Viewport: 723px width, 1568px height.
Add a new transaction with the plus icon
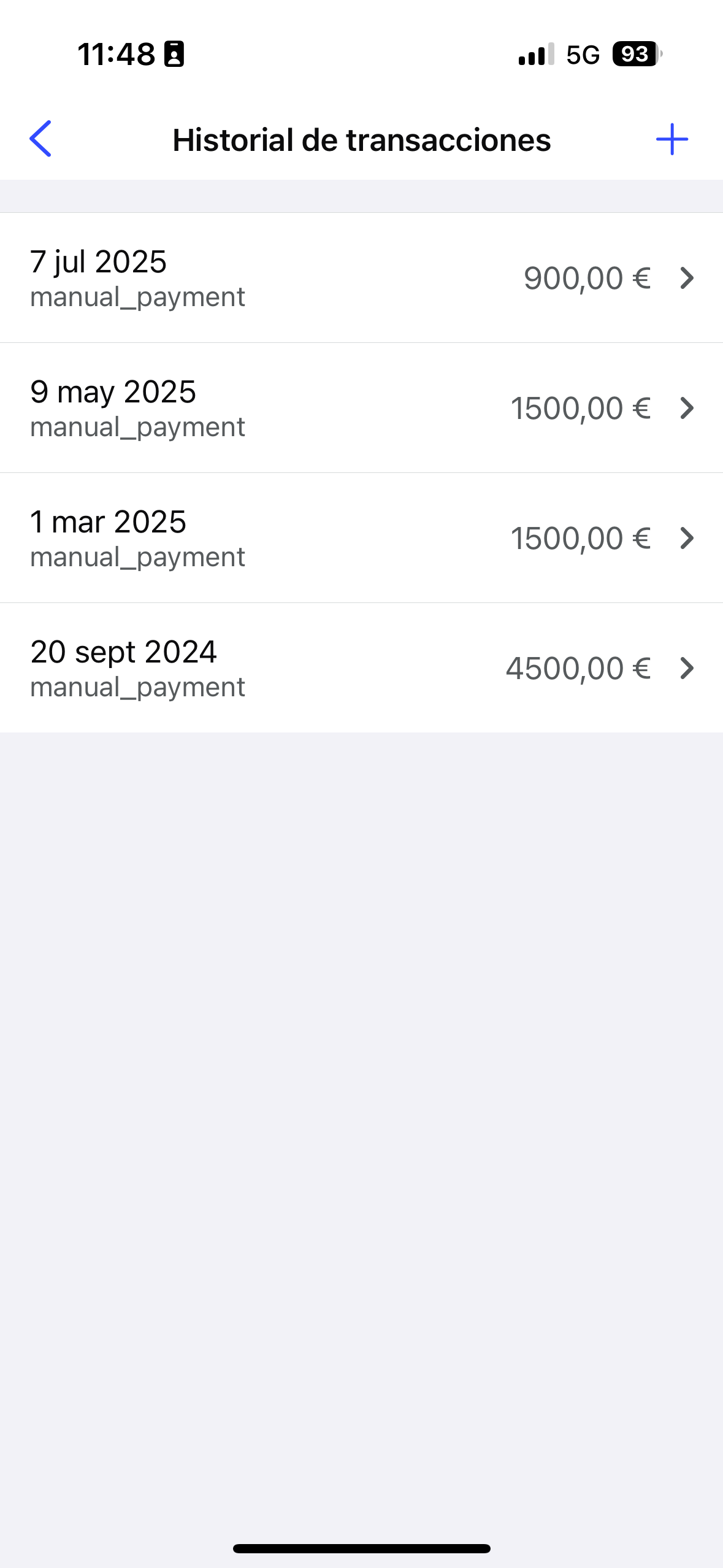[672, 139]
